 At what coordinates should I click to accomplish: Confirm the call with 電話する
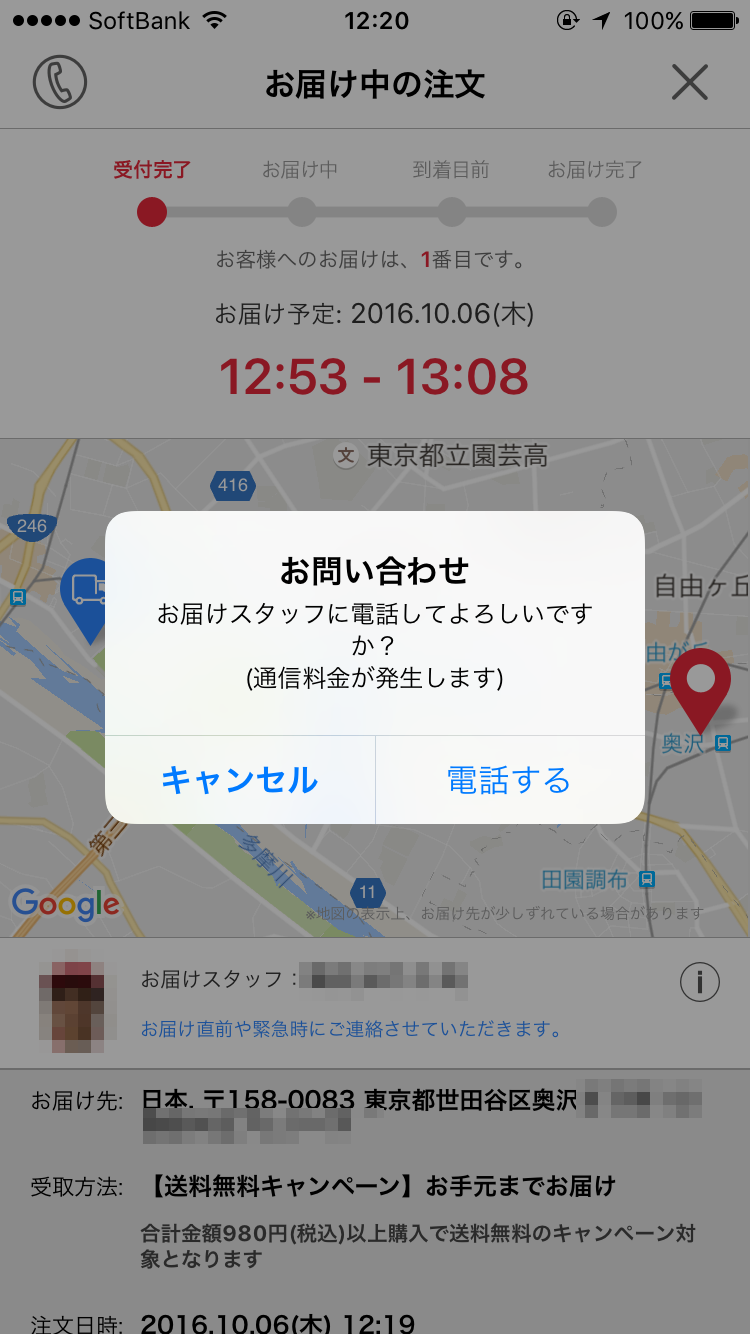pos(509,780)
